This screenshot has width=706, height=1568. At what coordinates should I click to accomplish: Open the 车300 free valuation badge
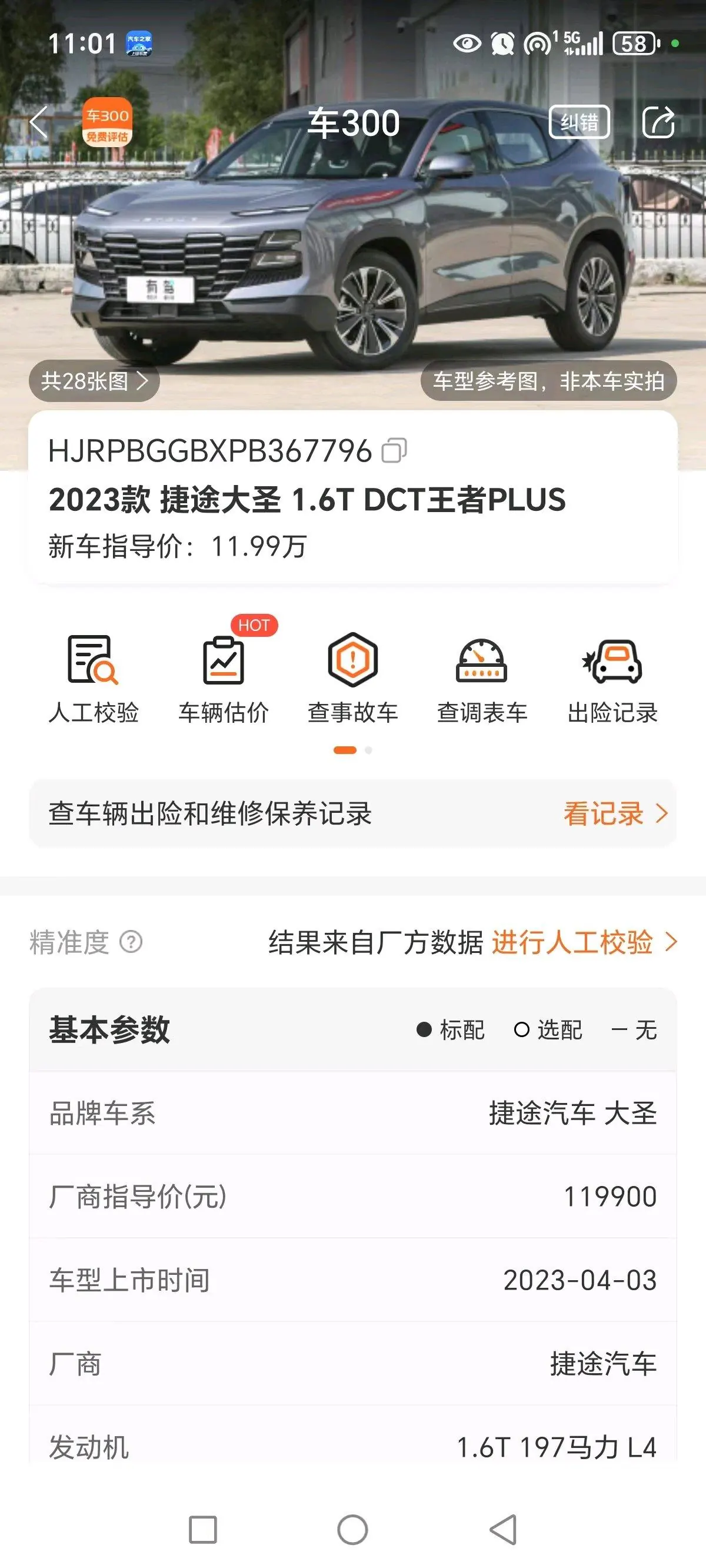click(x=107, y=122)
